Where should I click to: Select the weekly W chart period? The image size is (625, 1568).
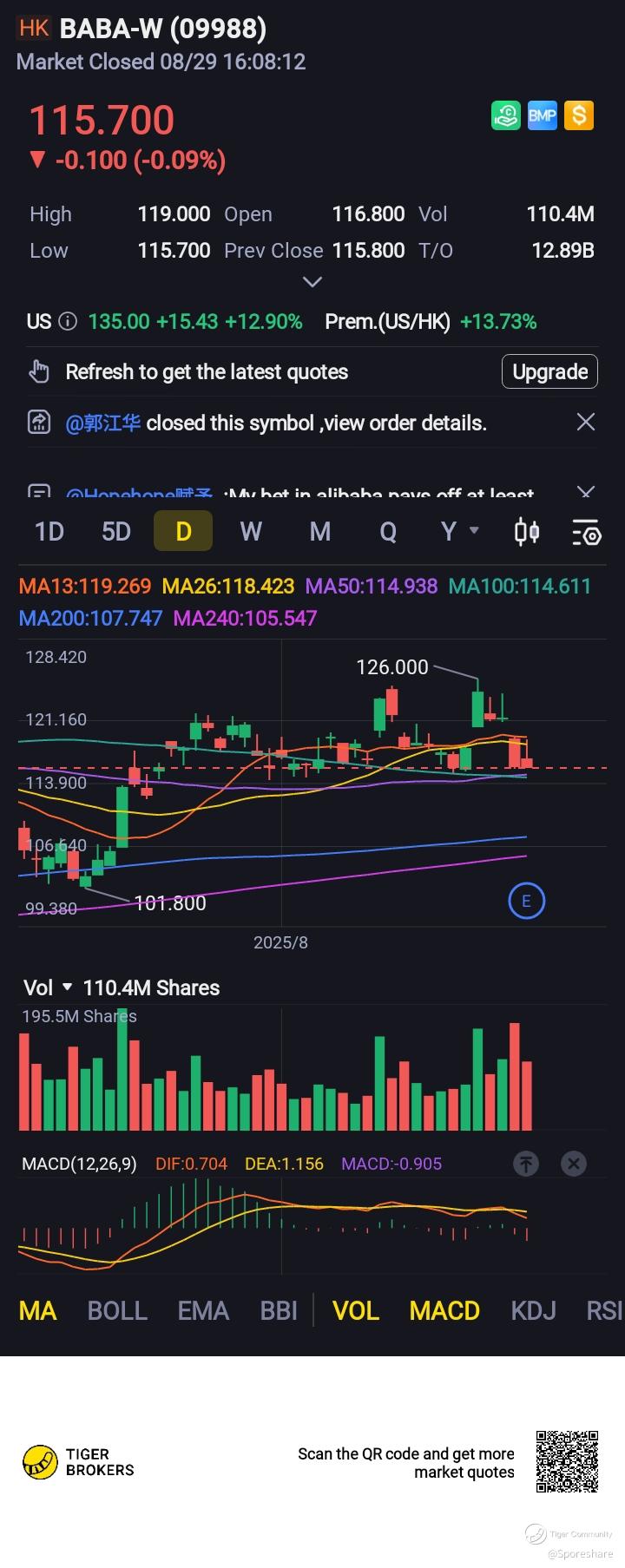click(251, 531)
